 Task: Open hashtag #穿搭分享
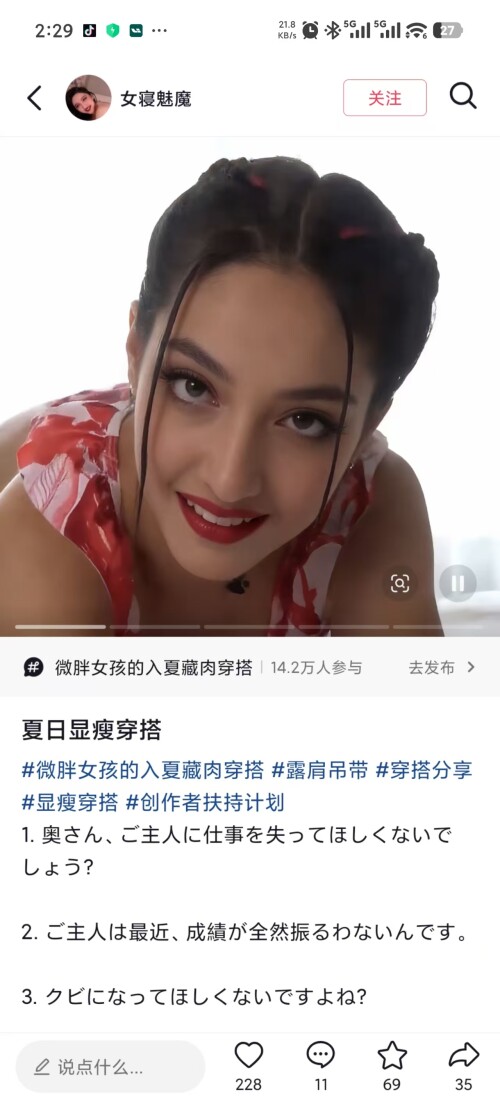click(424, 770)
